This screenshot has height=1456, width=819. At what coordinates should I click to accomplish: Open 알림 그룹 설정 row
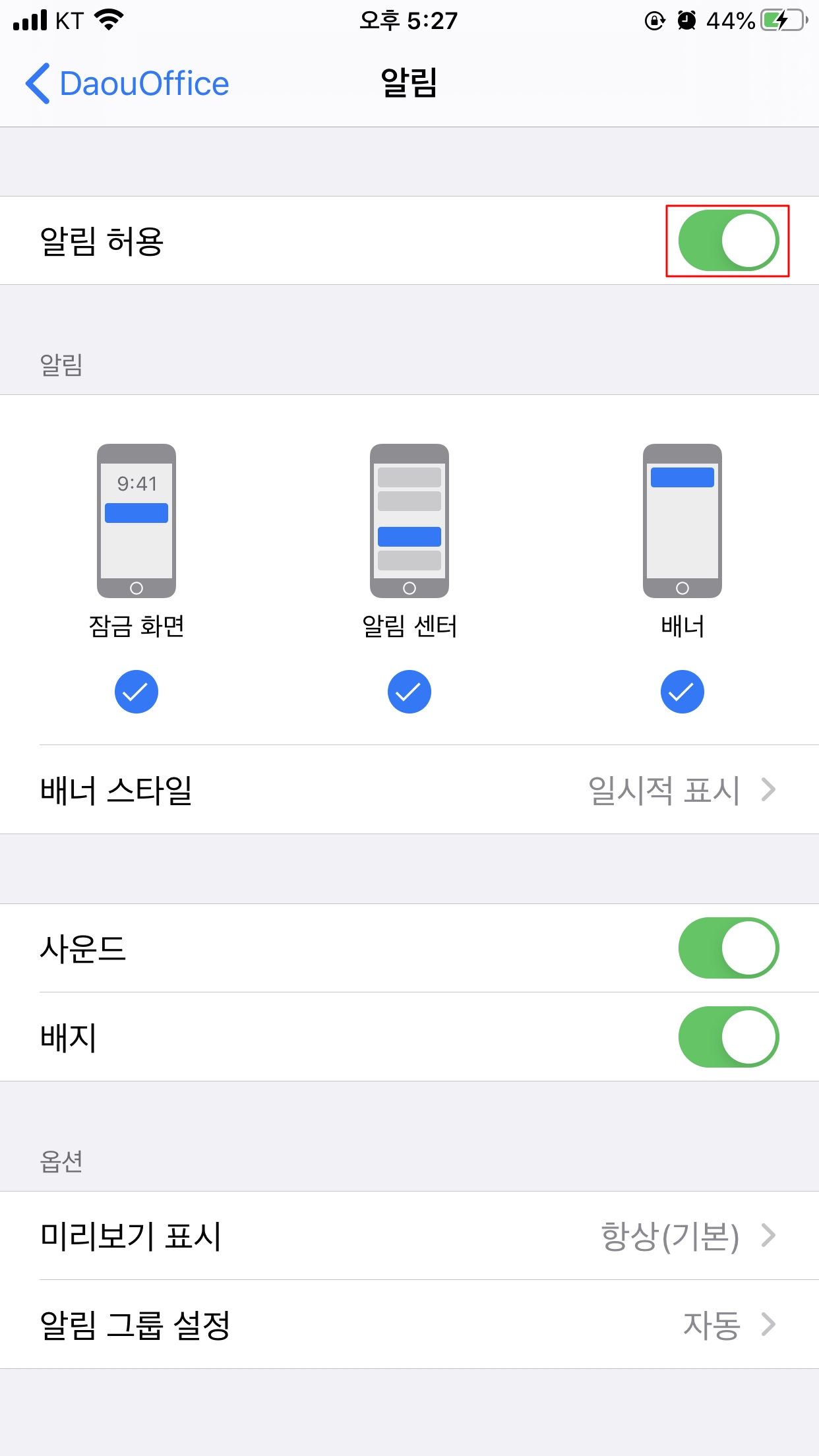409,1324
